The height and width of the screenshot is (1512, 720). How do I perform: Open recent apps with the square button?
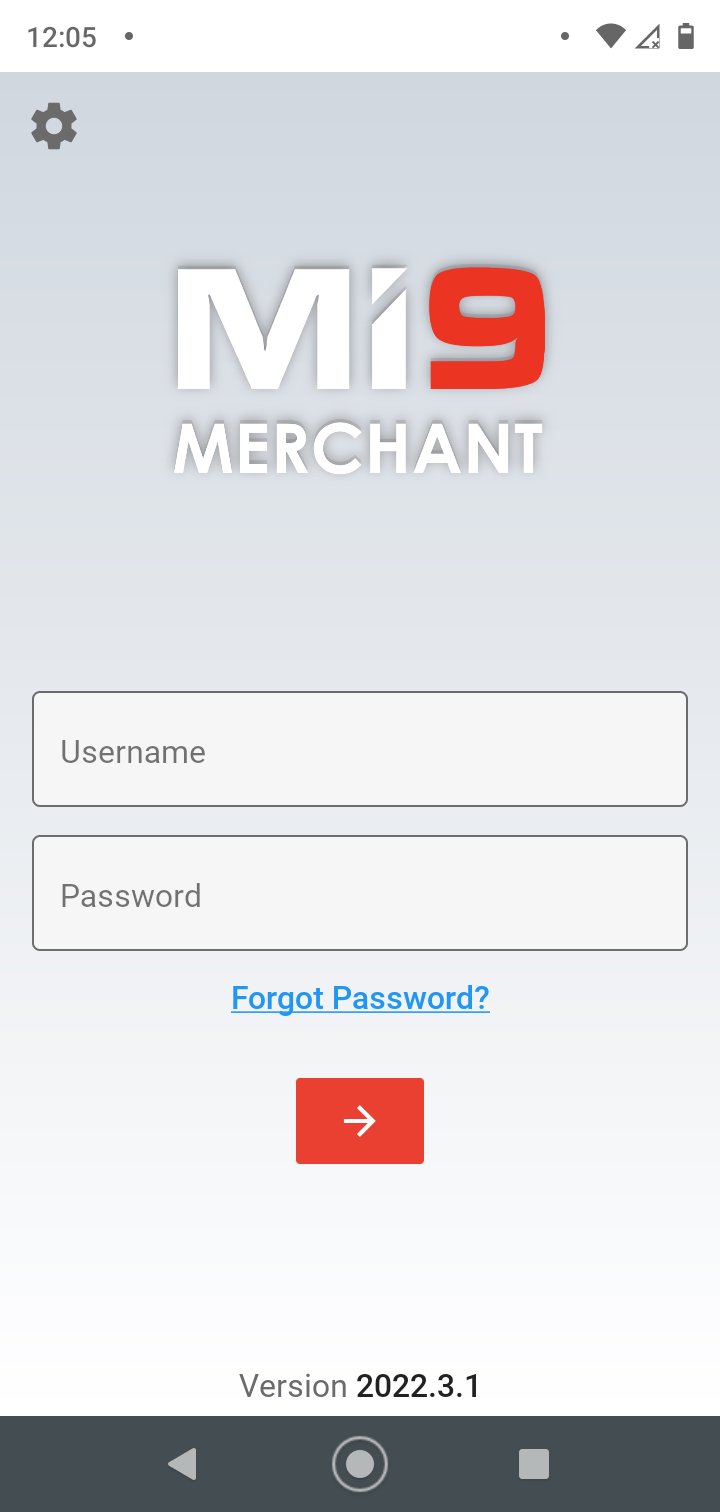[534, 1462]
